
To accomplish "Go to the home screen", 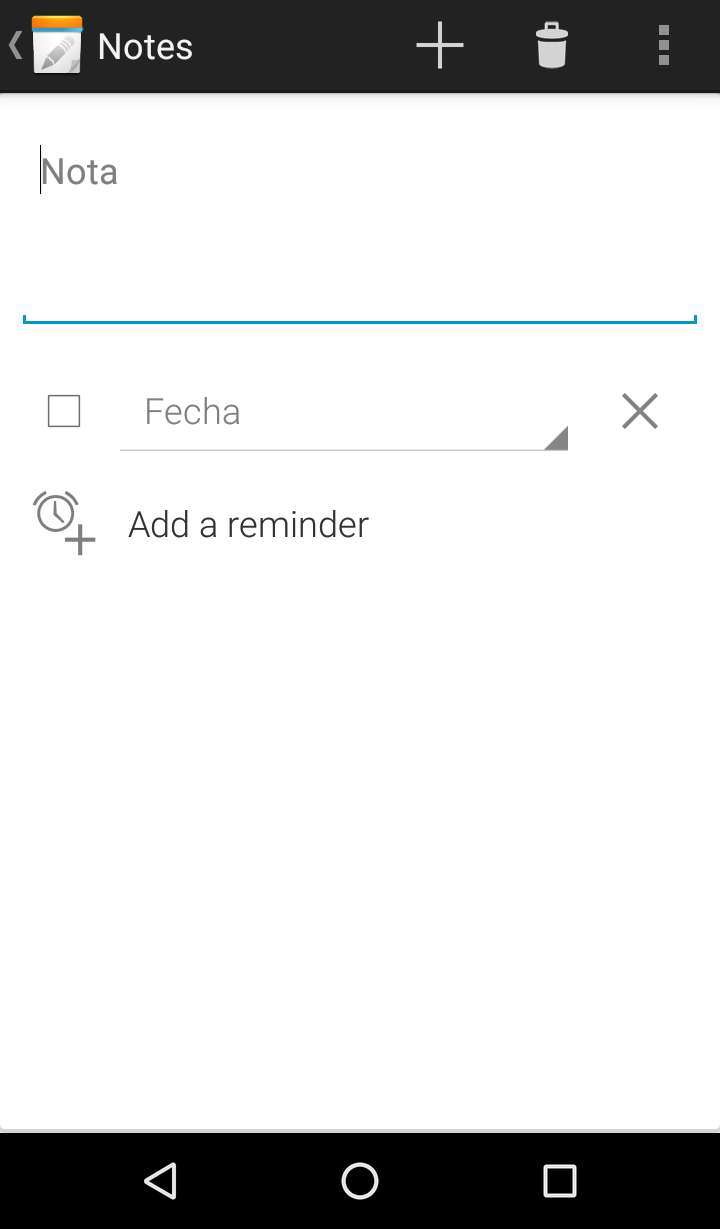I will coord(360,1181).
